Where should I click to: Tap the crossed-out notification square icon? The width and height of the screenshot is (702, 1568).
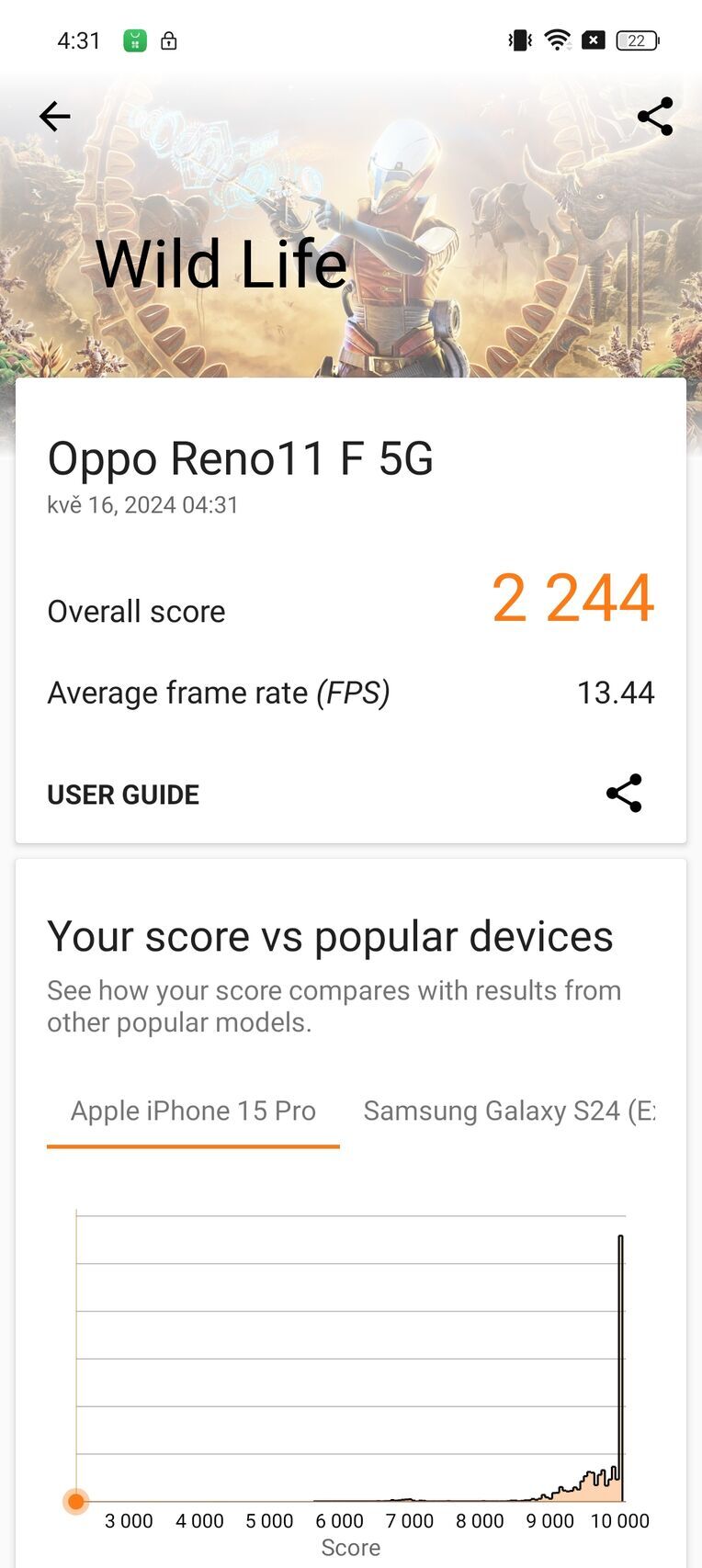click(x=593, y=39)
